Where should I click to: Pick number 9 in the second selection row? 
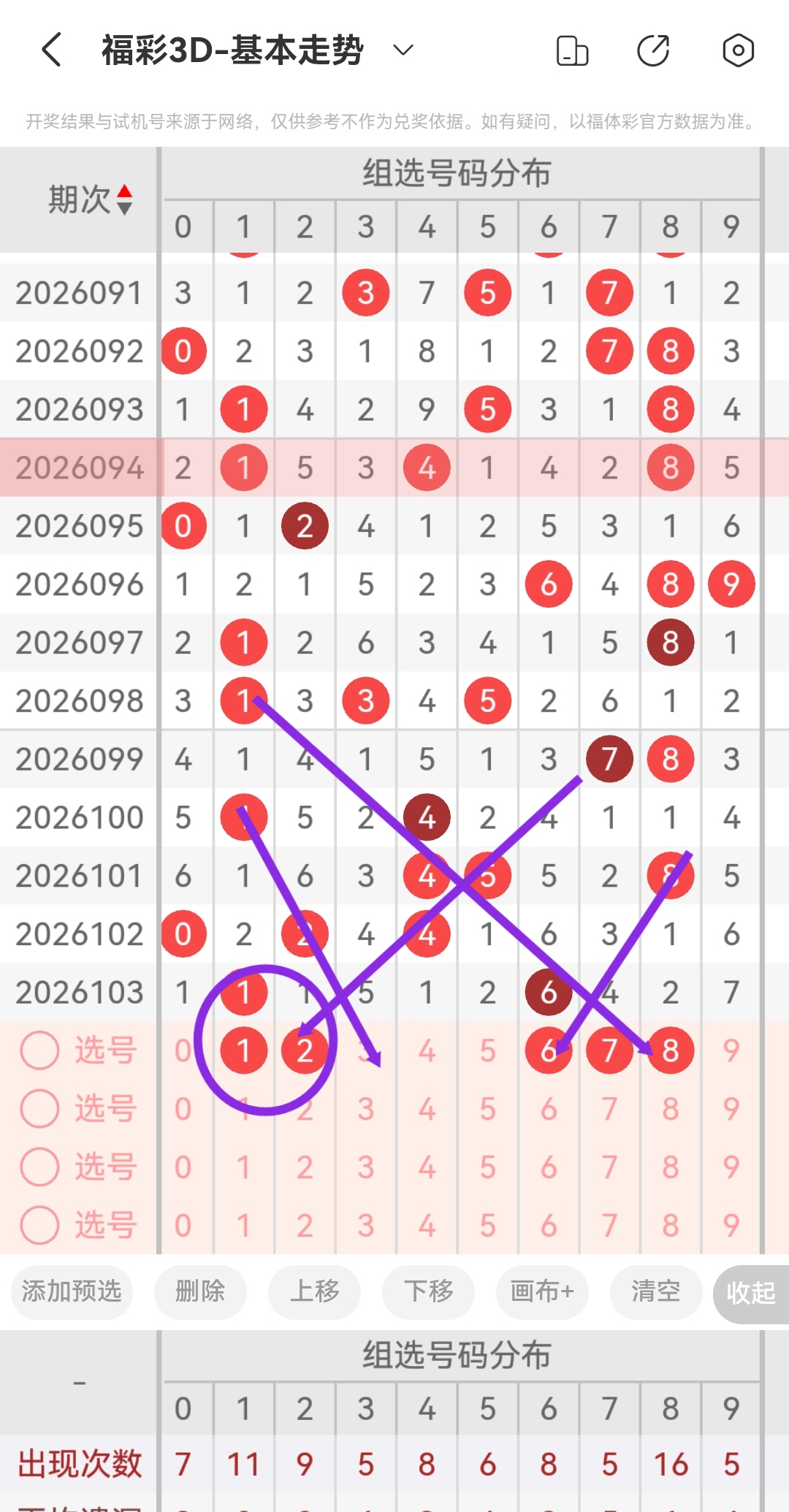[x=730, y=1107]
